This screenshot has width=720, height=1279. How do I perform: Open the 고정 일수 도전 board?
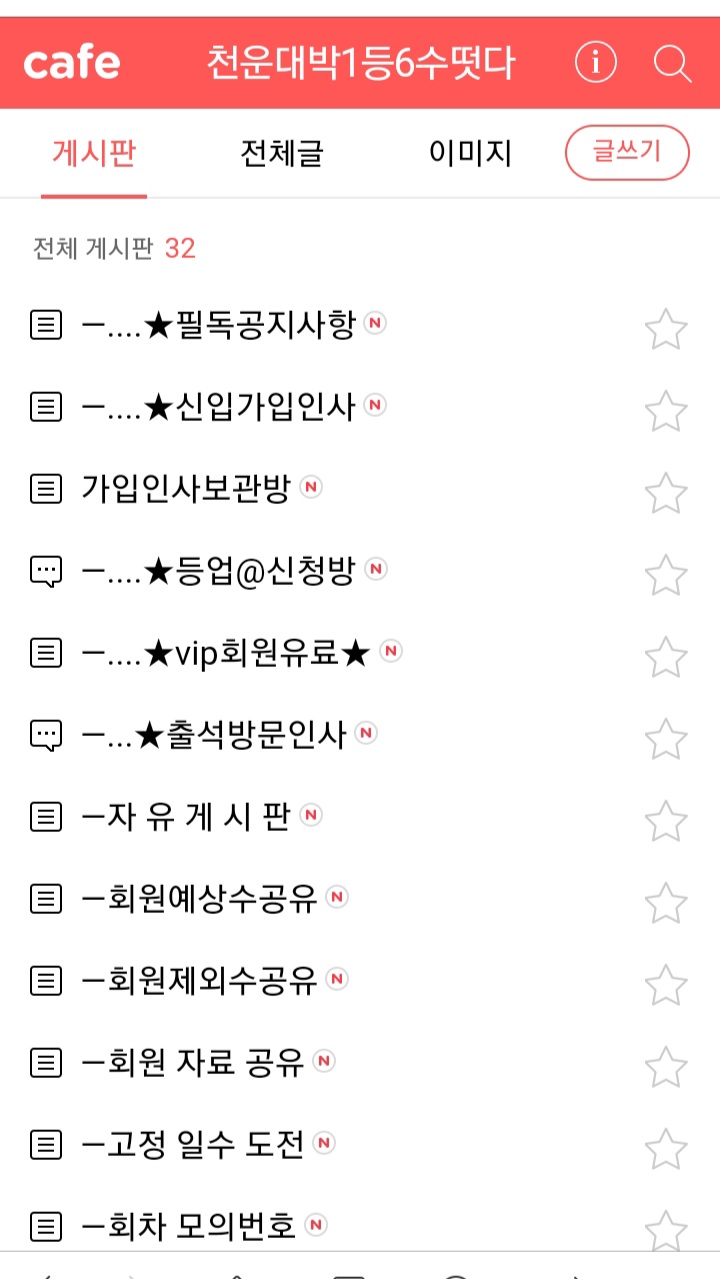(193, 1144)
